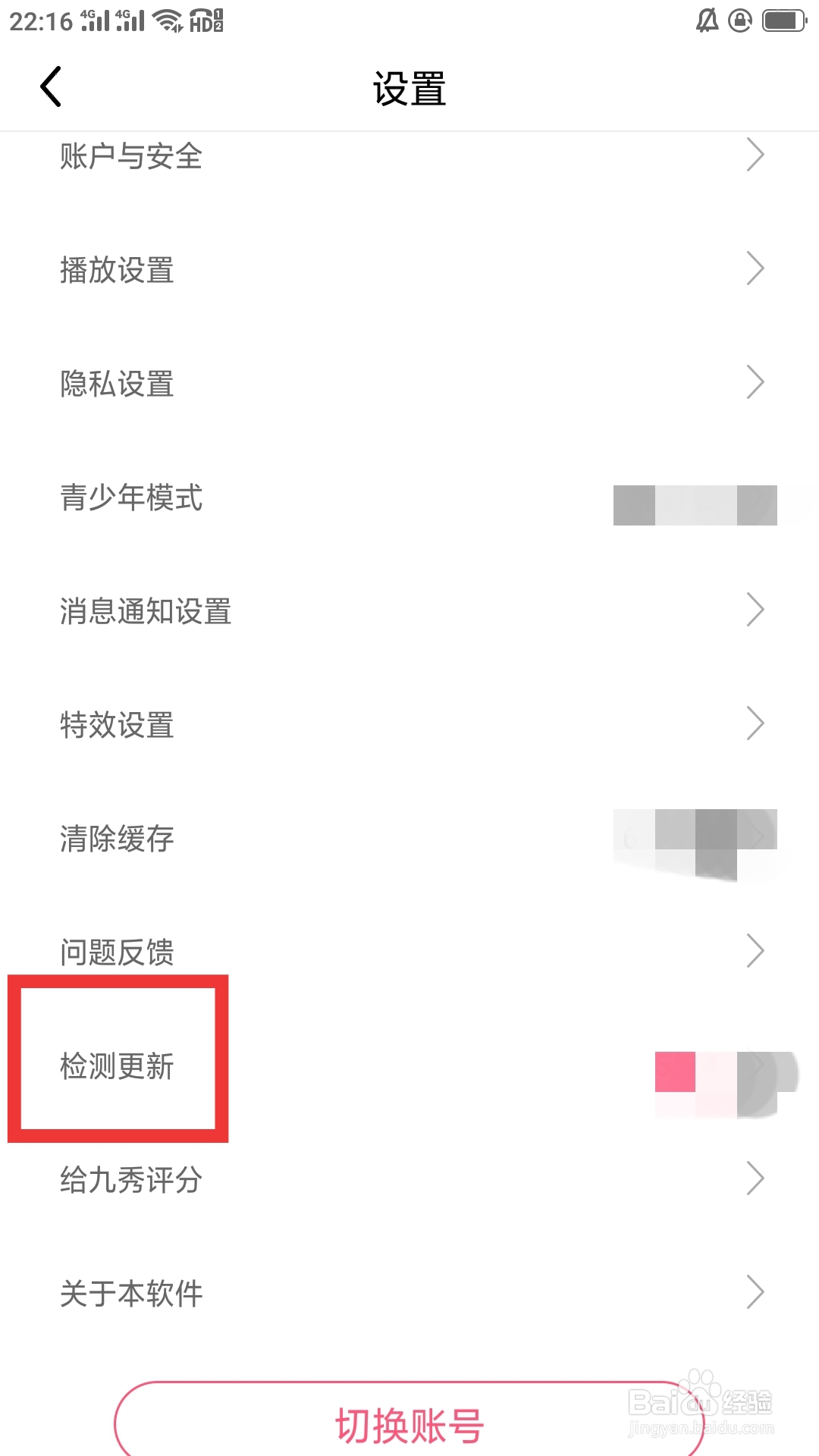
Task: Open 消息通知设置 notification settings
Action: pos(146,611)
